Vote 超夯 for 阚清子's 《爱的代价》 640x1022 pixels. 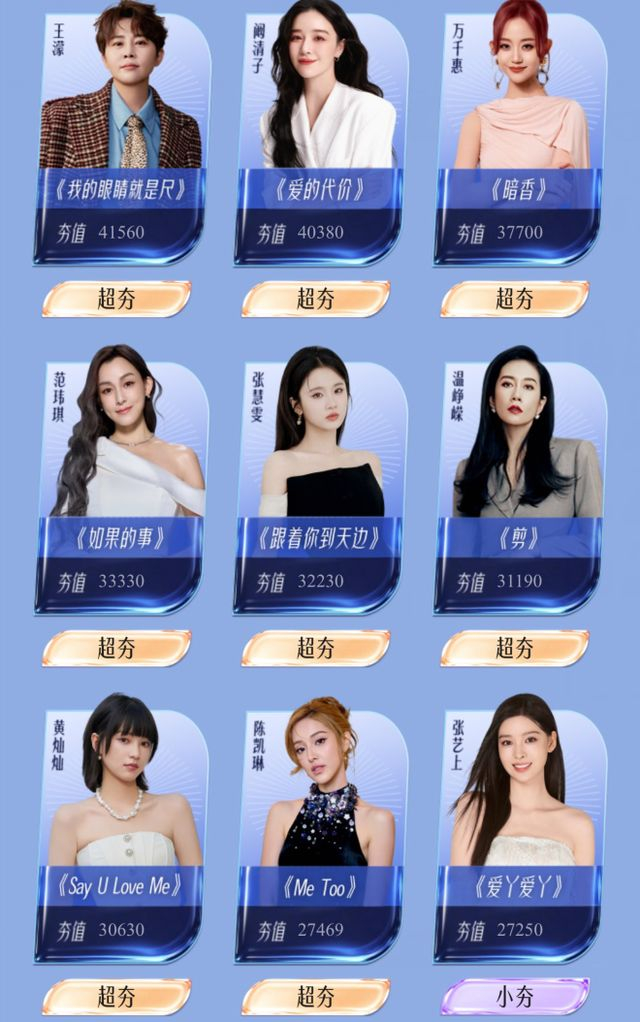(x=316, y=298)
